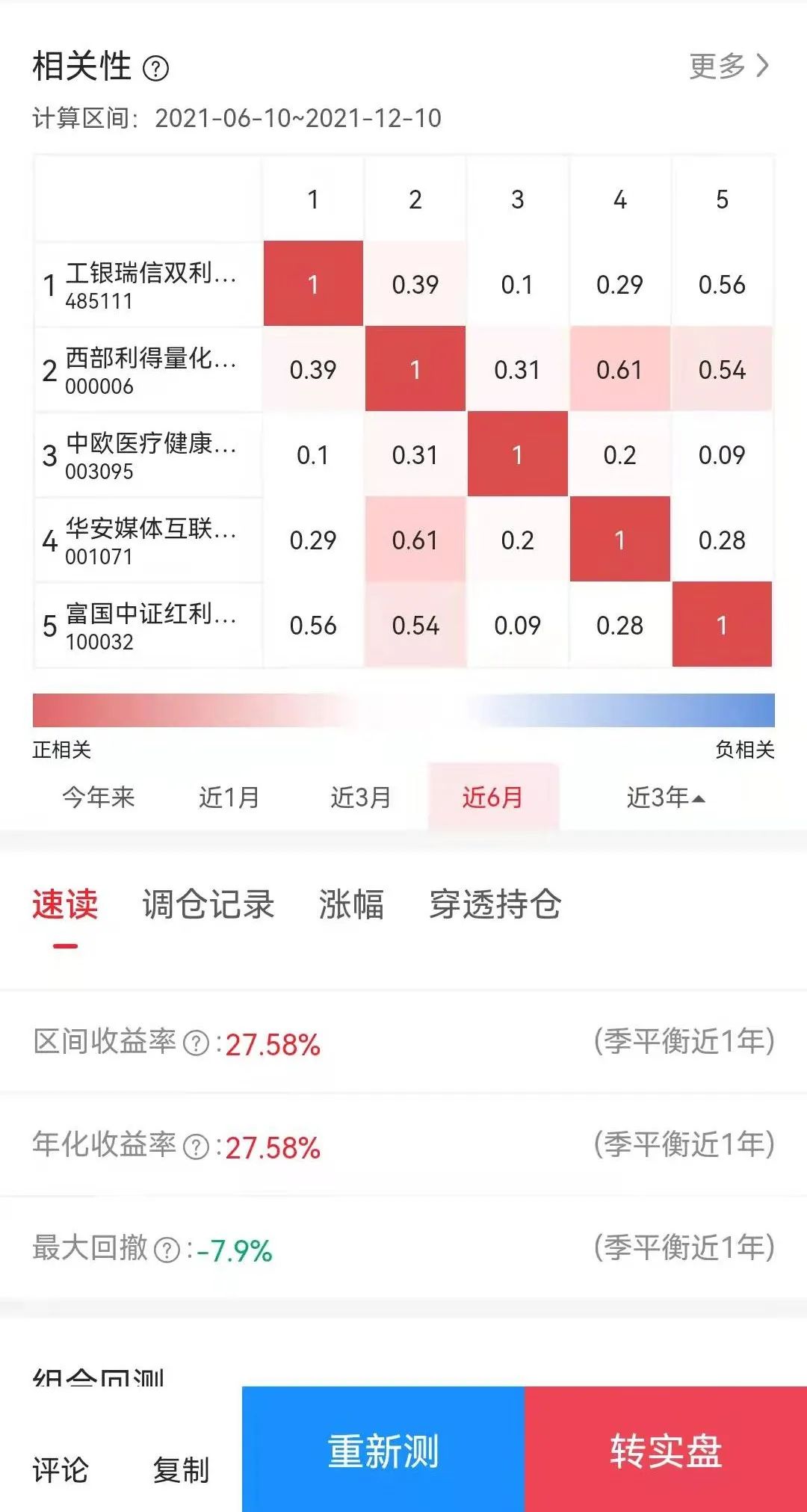Select the 今年来 time range
Viewport: 807px width, 1512px height.
pos(99,797)
